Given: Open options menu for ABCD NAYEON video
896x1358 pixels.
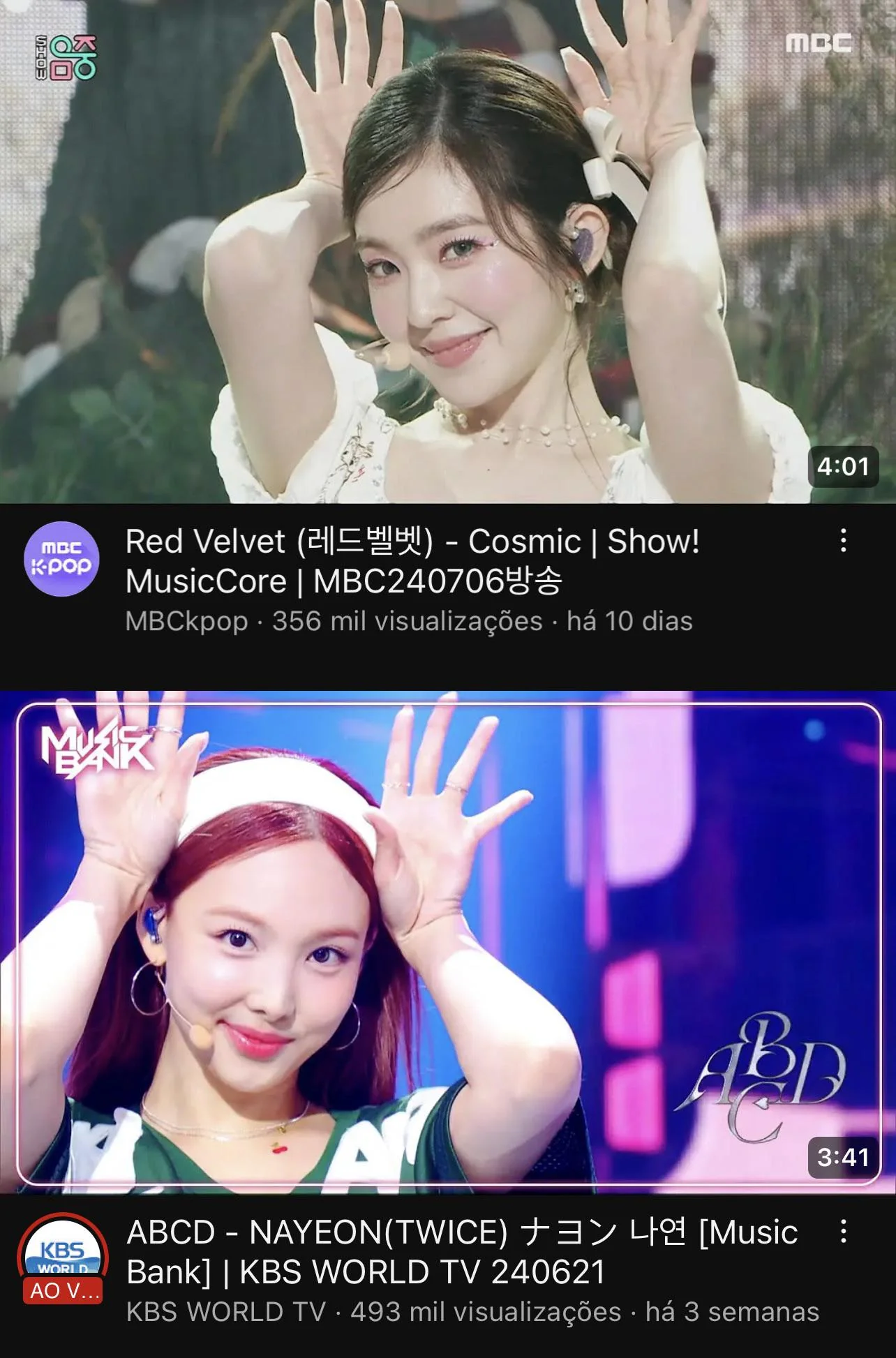Looking at the screenshot, I should [x=844, y=1232].
